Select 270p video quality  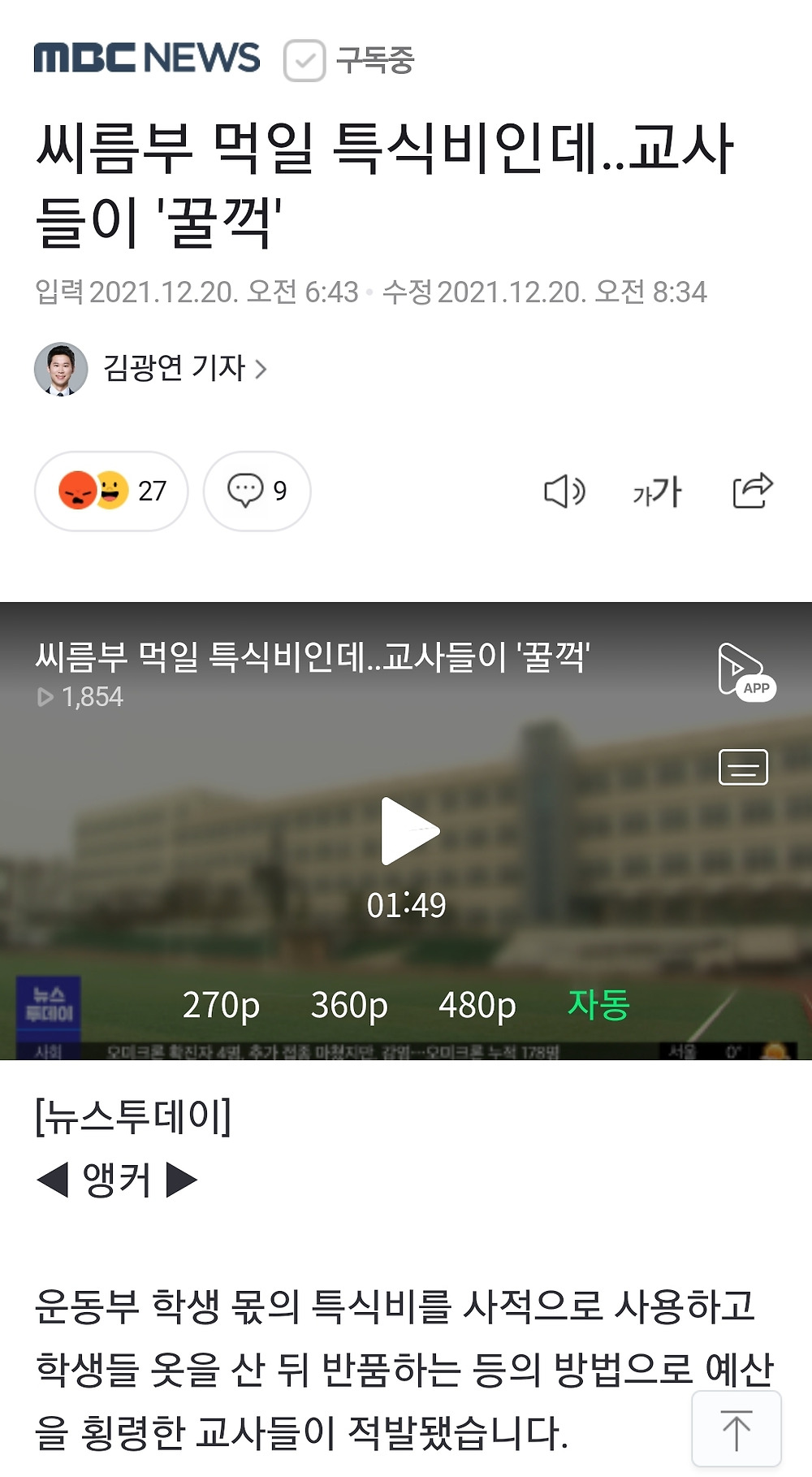click(221, 1005)
